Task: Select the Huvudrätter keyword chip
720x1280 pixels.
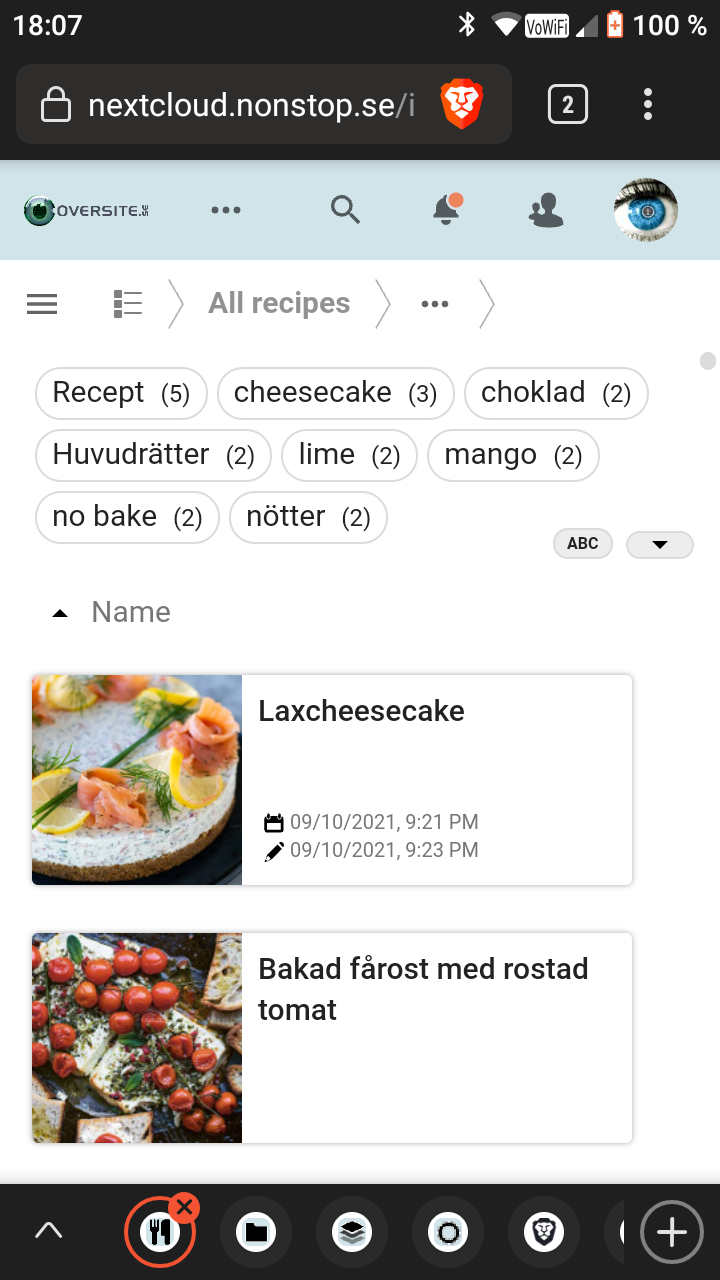Action: pyautogui.click(x=153, y=455)
